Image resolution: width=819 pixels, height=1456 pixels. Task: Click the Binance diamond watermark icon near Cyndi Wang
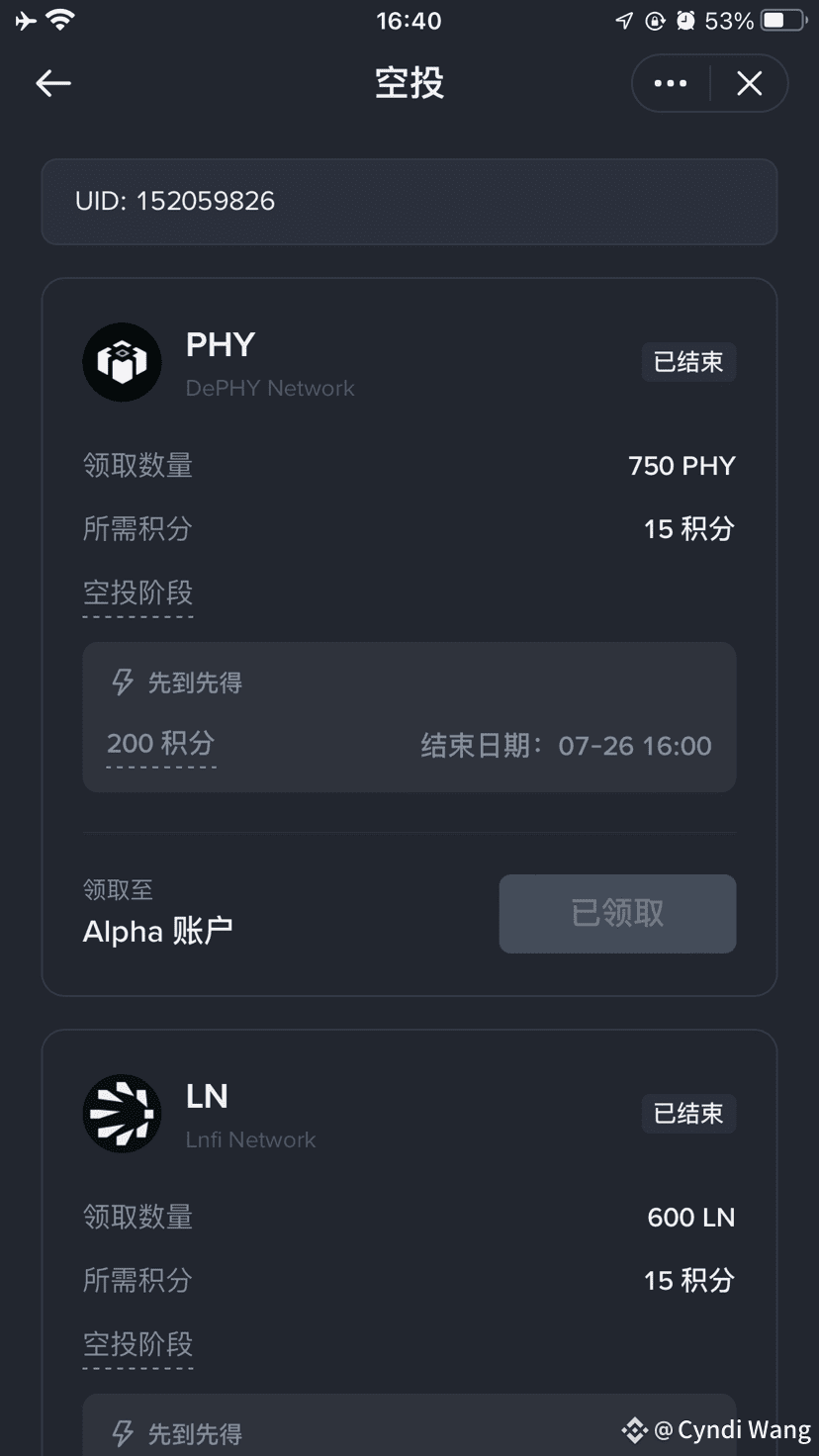pyautogui.click(x=634, y=1429)
